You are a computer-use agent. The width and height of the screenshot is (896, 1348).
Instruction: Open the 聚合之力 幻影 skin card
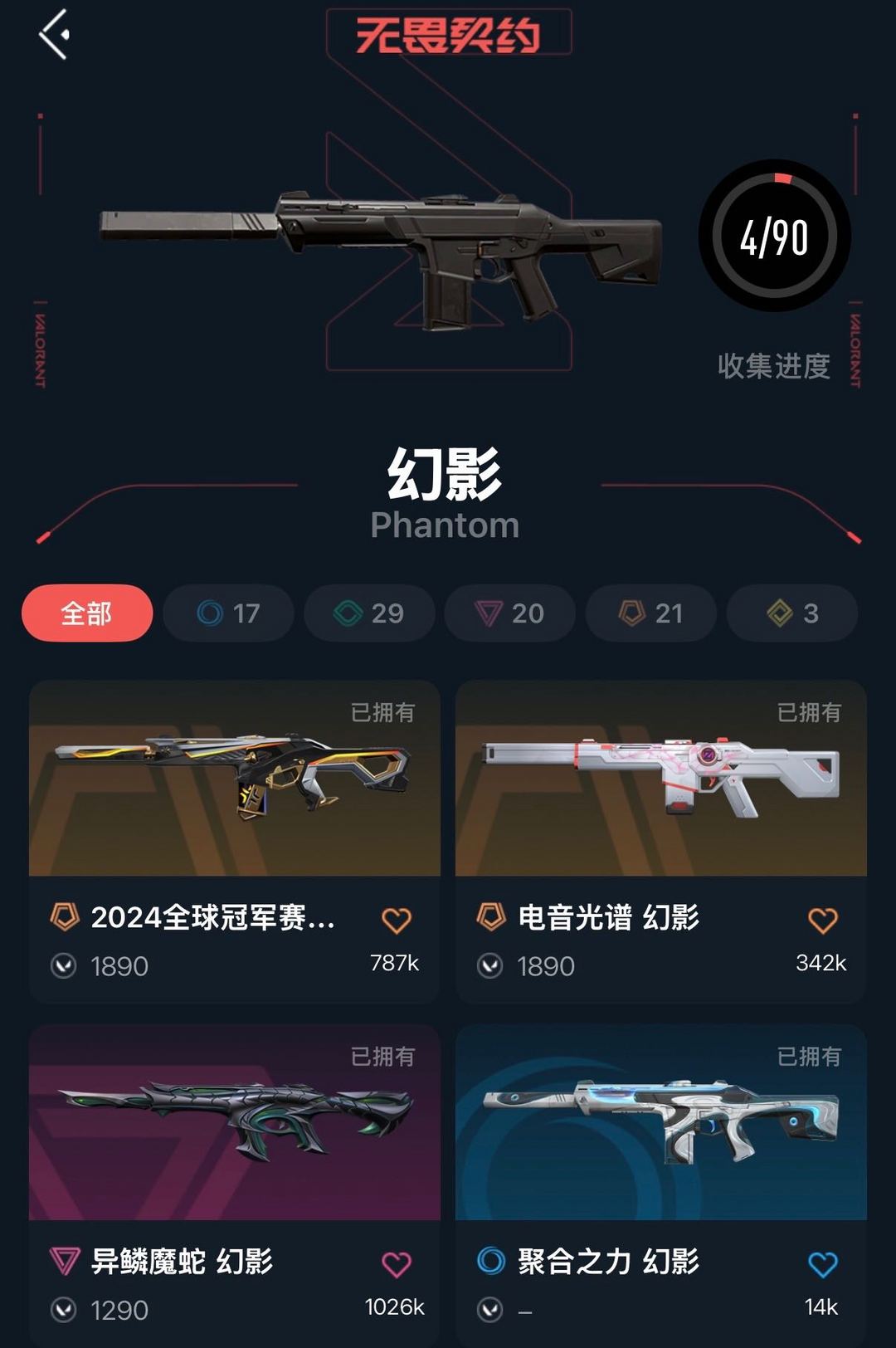661,1185
